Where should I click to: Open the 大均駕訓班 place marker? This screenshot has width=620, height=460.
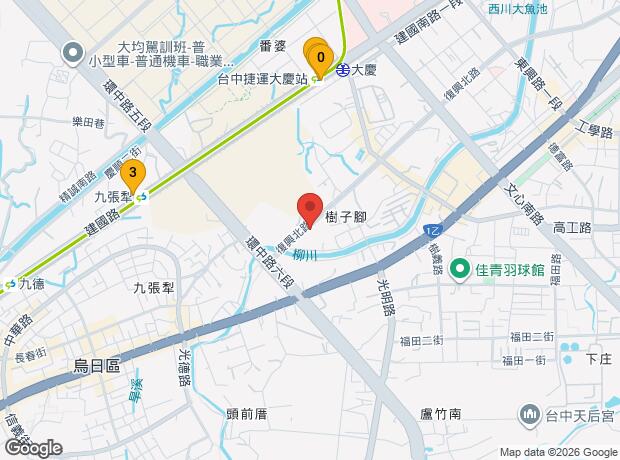pos(73,54)
